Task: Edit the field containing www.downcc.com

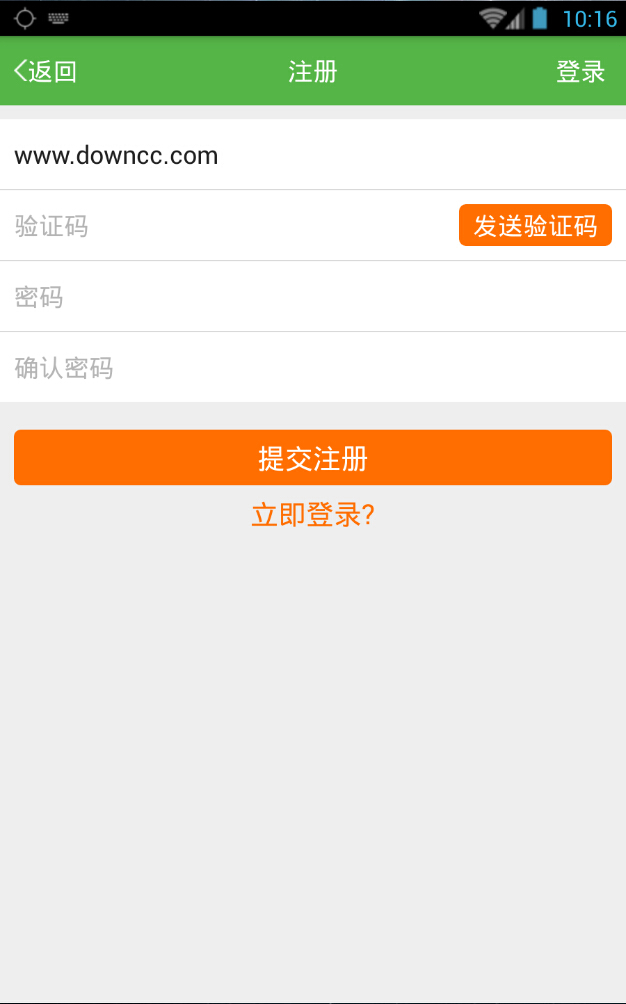Action: (300, 155)
